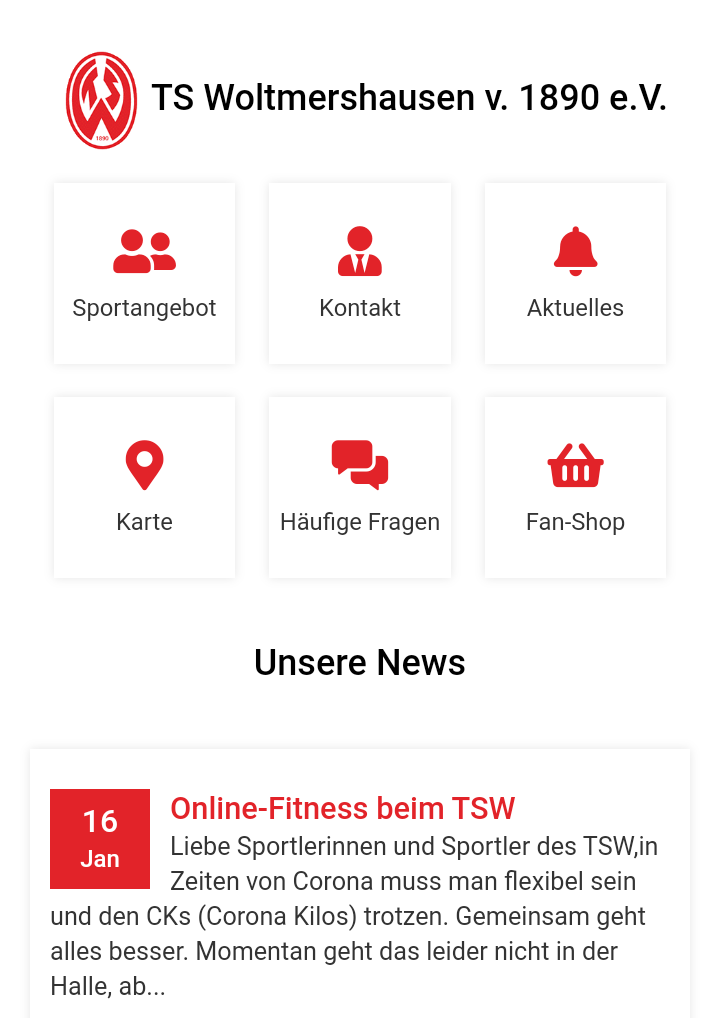Read the Online-Fitness beim TSW article
This screenshot has height=1018, width=718.
point(342,808)
